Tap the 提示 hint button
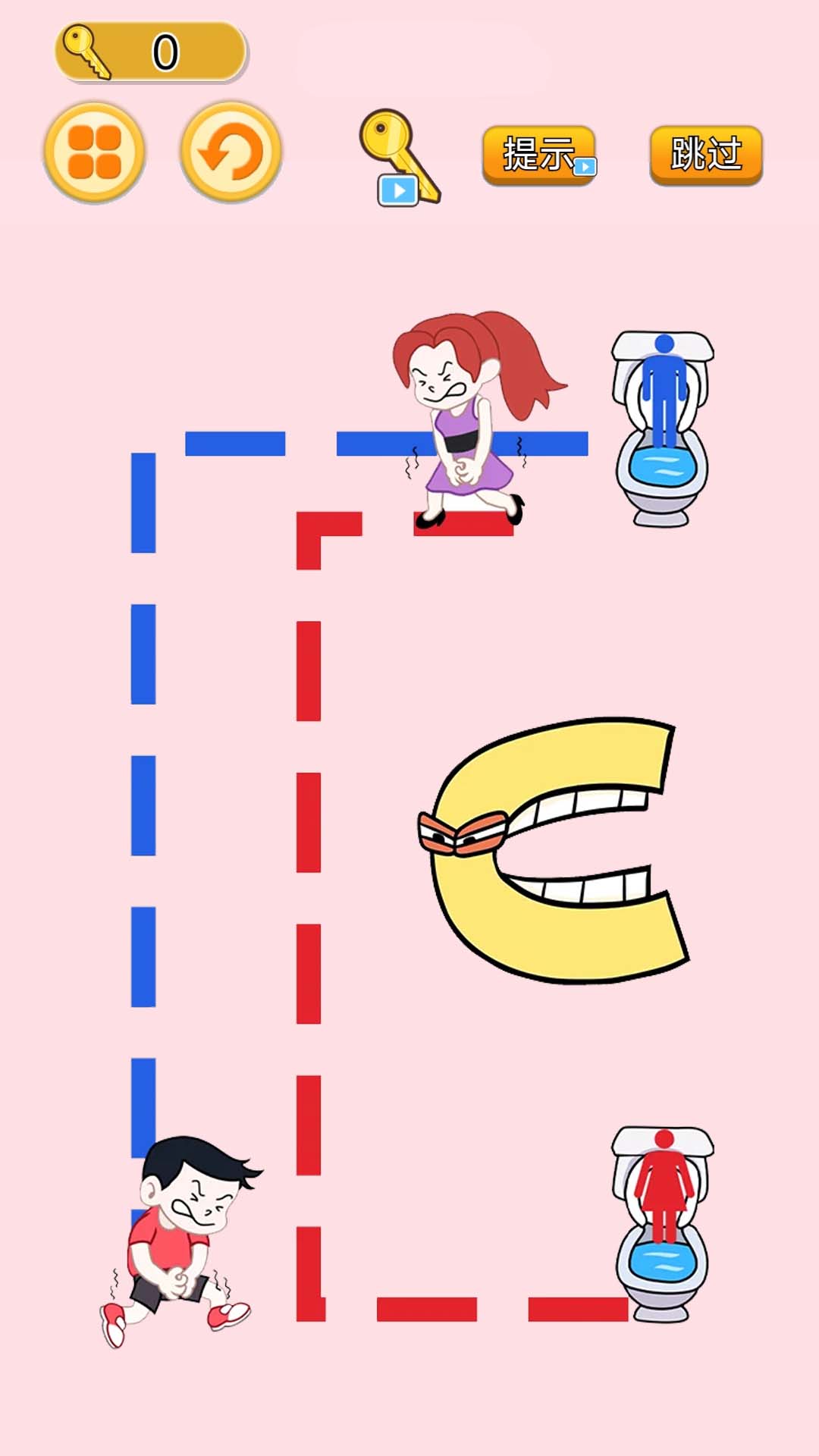 (x=539, y=155)
